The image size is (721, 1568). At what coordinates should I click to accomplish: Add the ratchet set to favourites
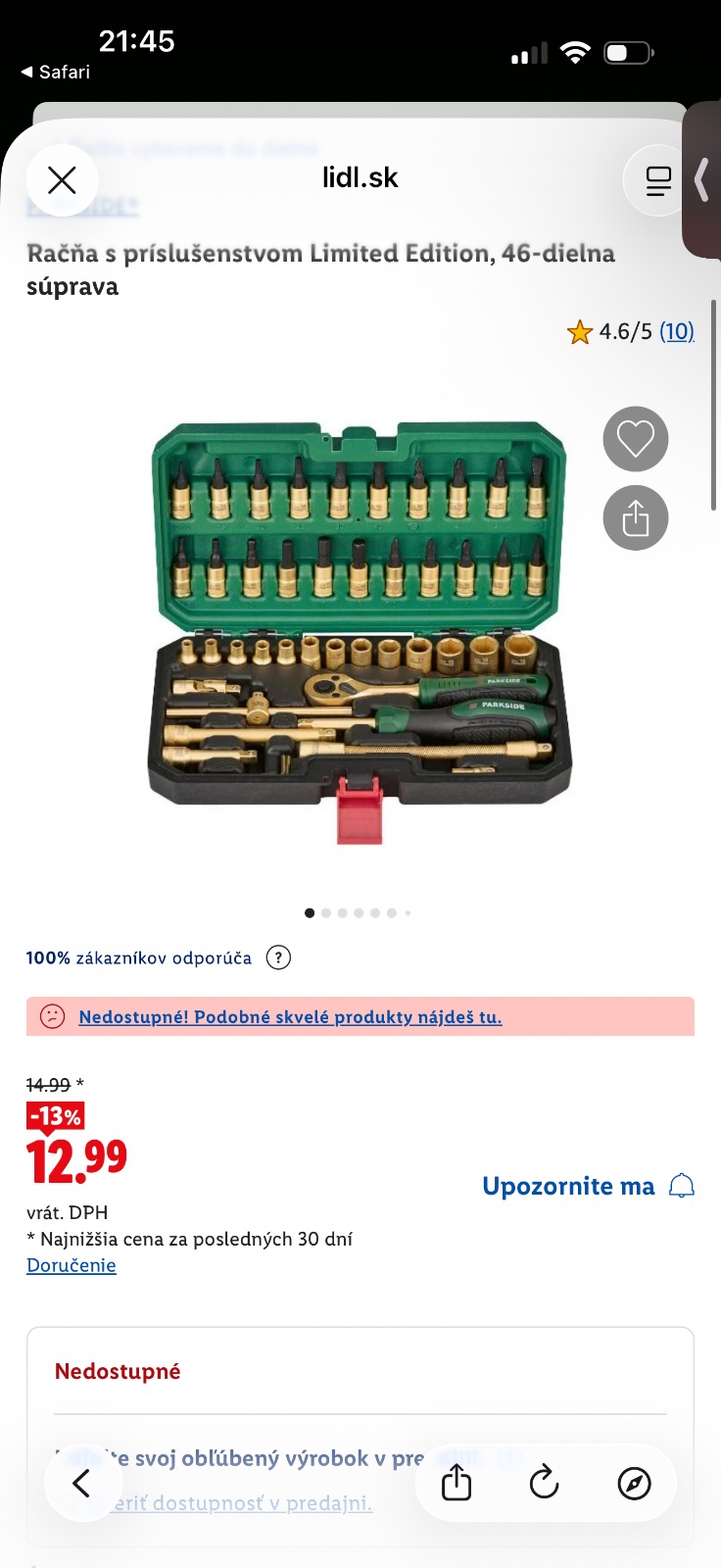(x=636, y=439)
